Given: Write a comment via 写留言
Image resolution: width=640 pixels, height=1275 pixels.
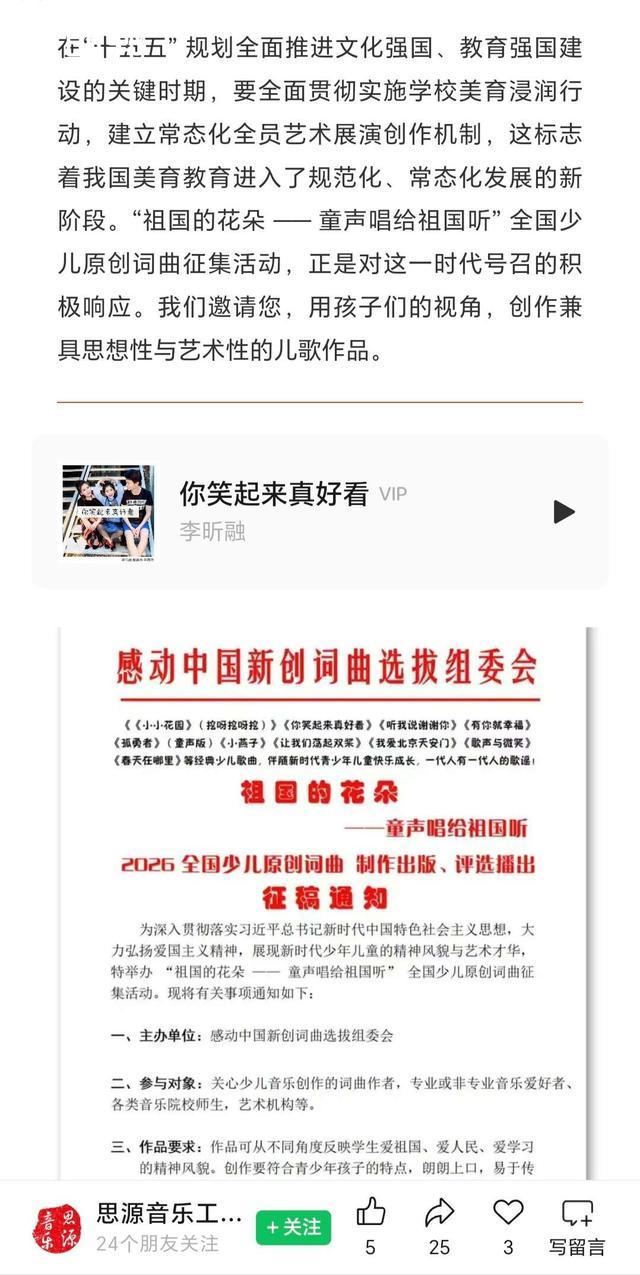Looking at the screenshot, I should [577, 1225].
